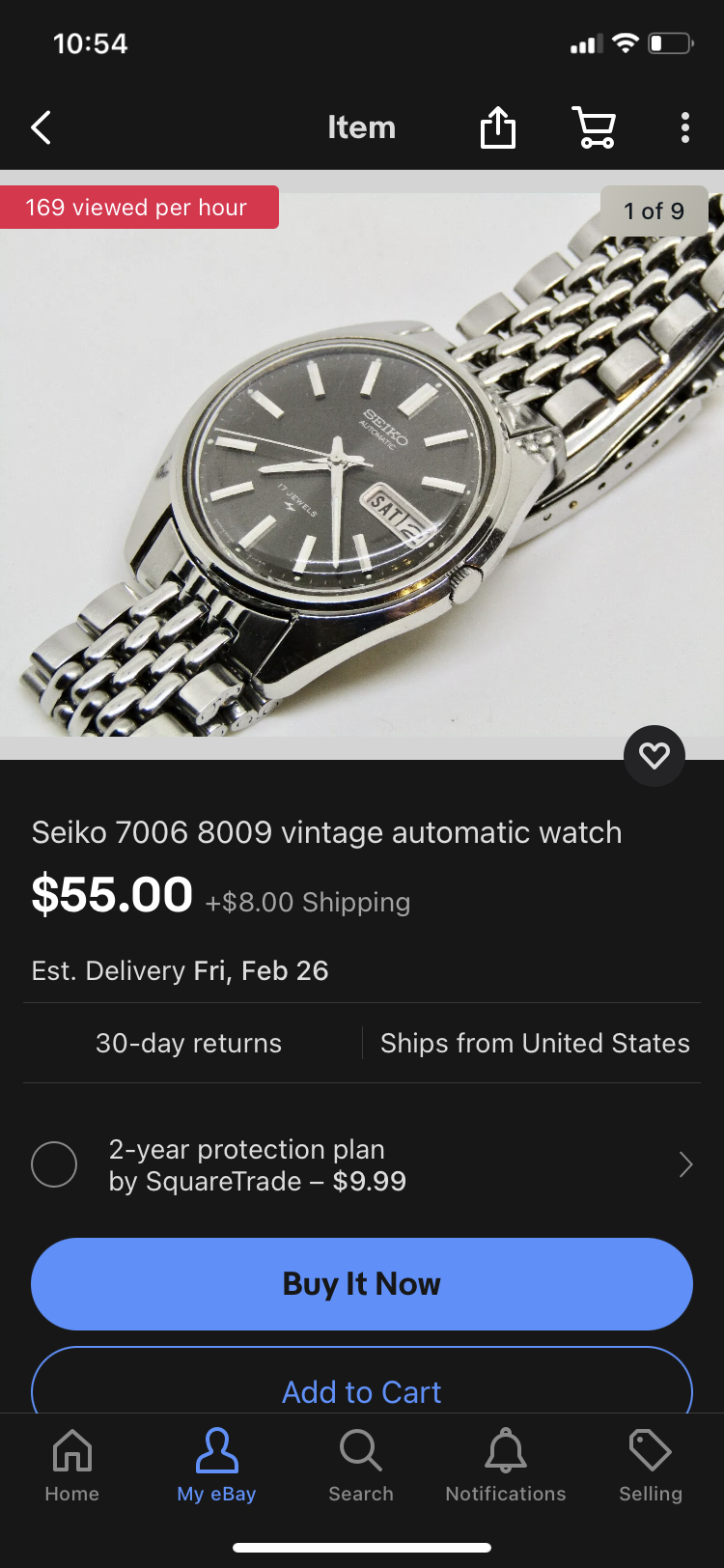Switch to the Home tab
The image size is (724, 1568).
72,1466
